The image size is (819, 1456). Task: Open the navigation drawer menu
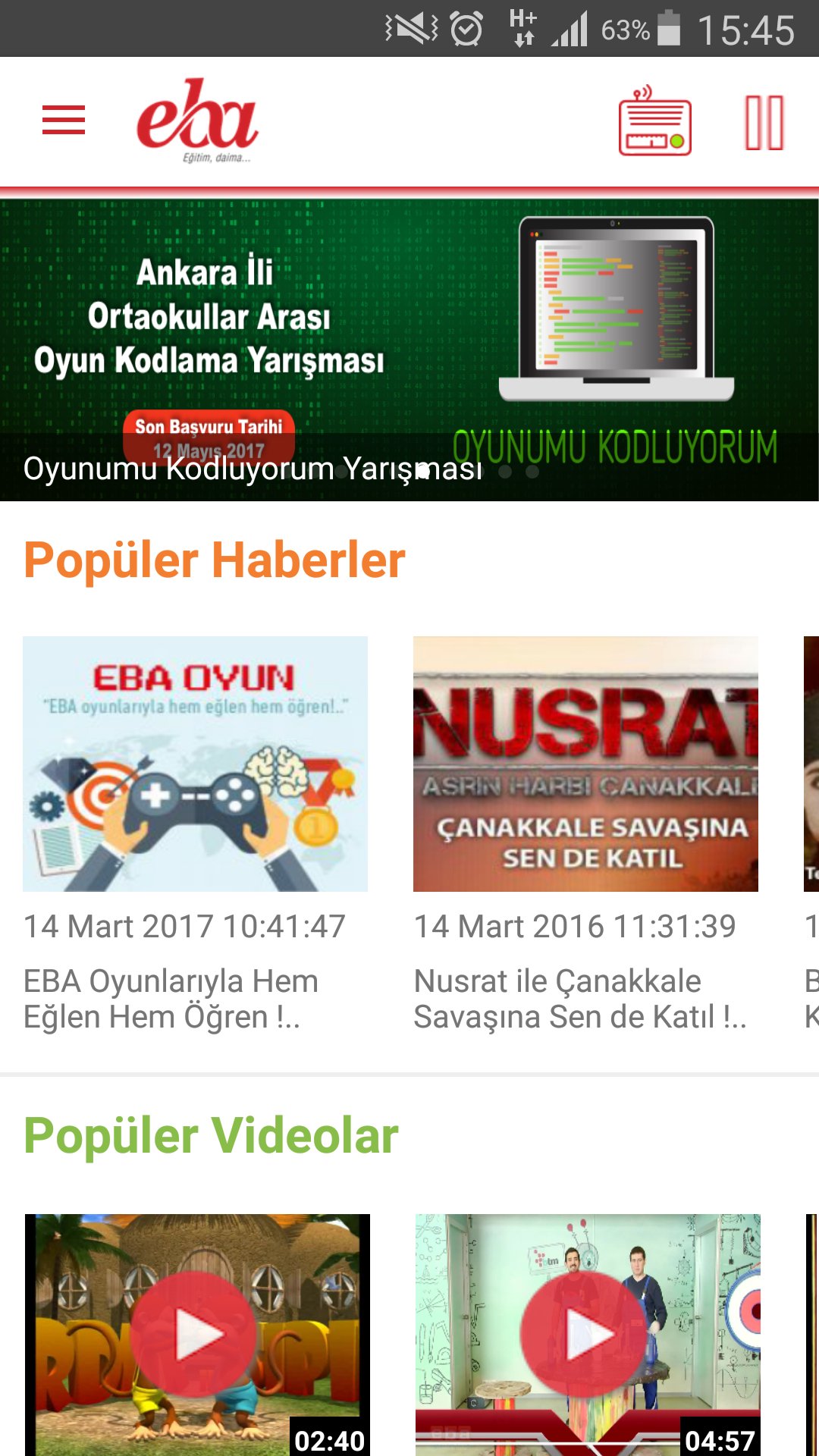pyautogui.click(x=63, y=120)
